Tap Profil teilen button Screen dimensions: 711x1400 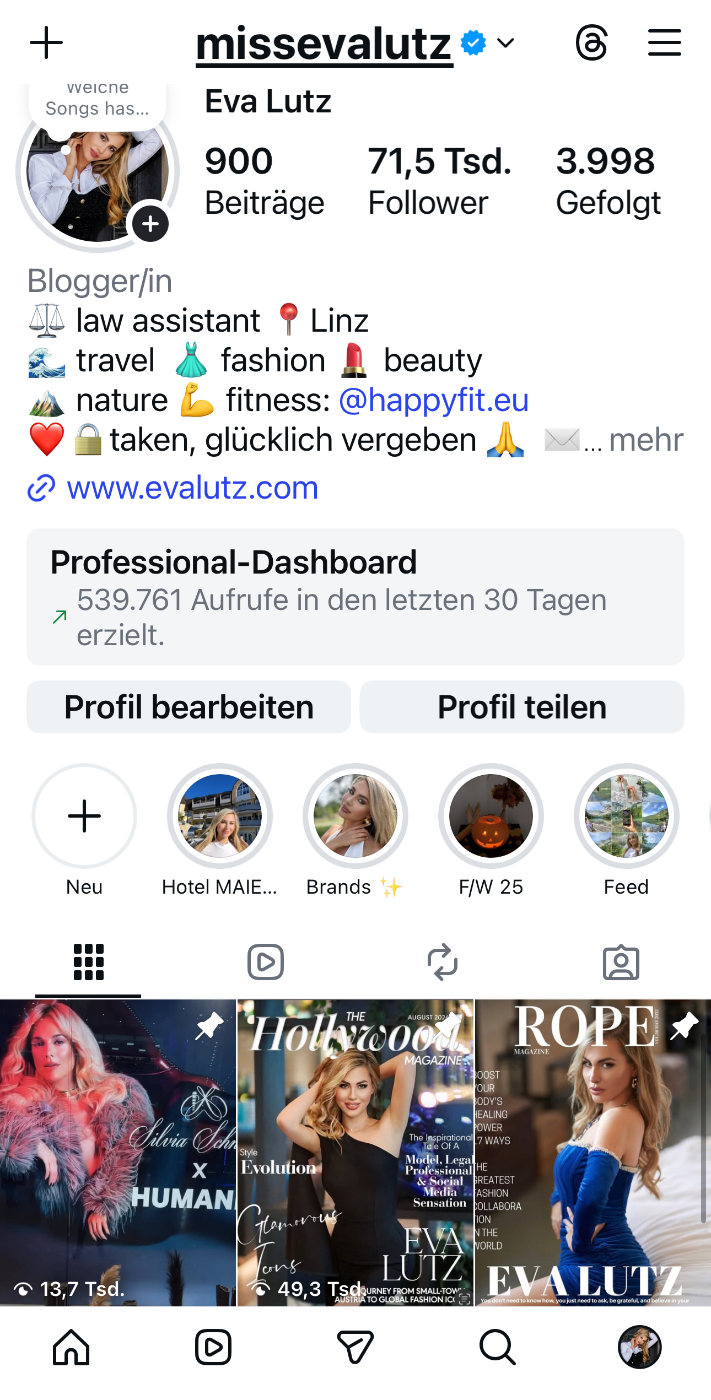click(x=521, y=707)
